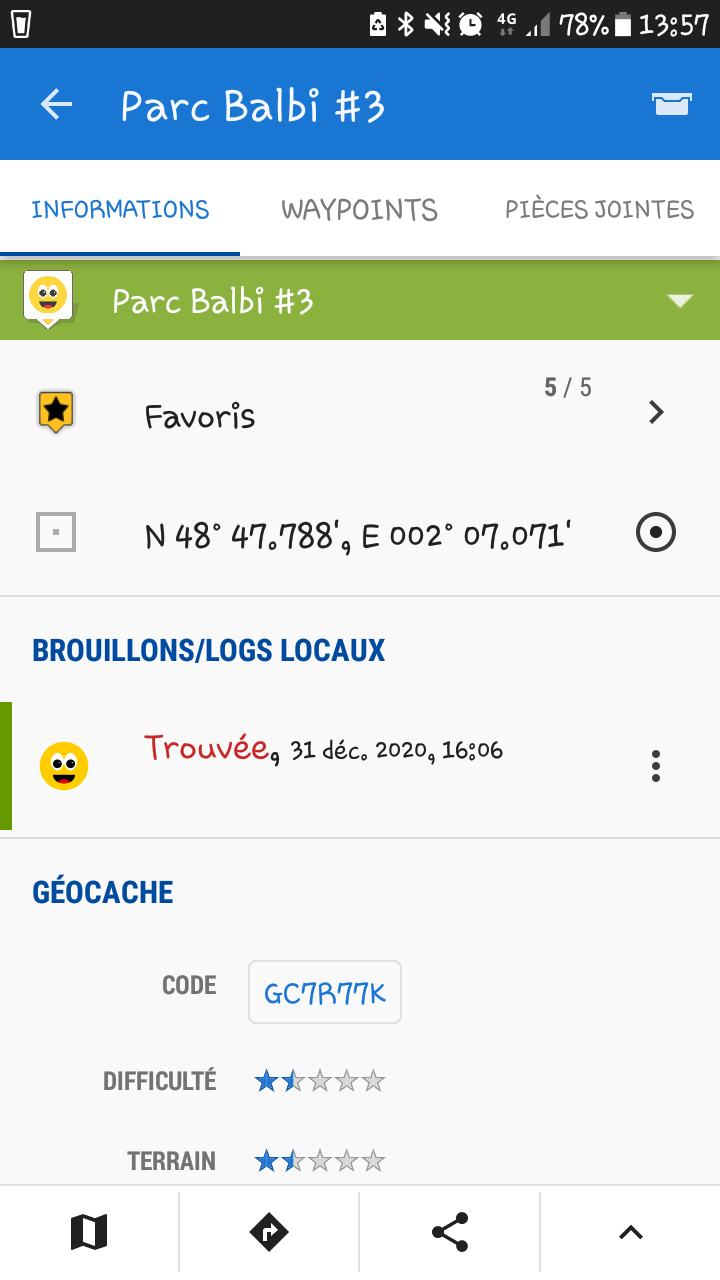Expand the Parc Balbi #3 green header

click(x=680, y=301)
